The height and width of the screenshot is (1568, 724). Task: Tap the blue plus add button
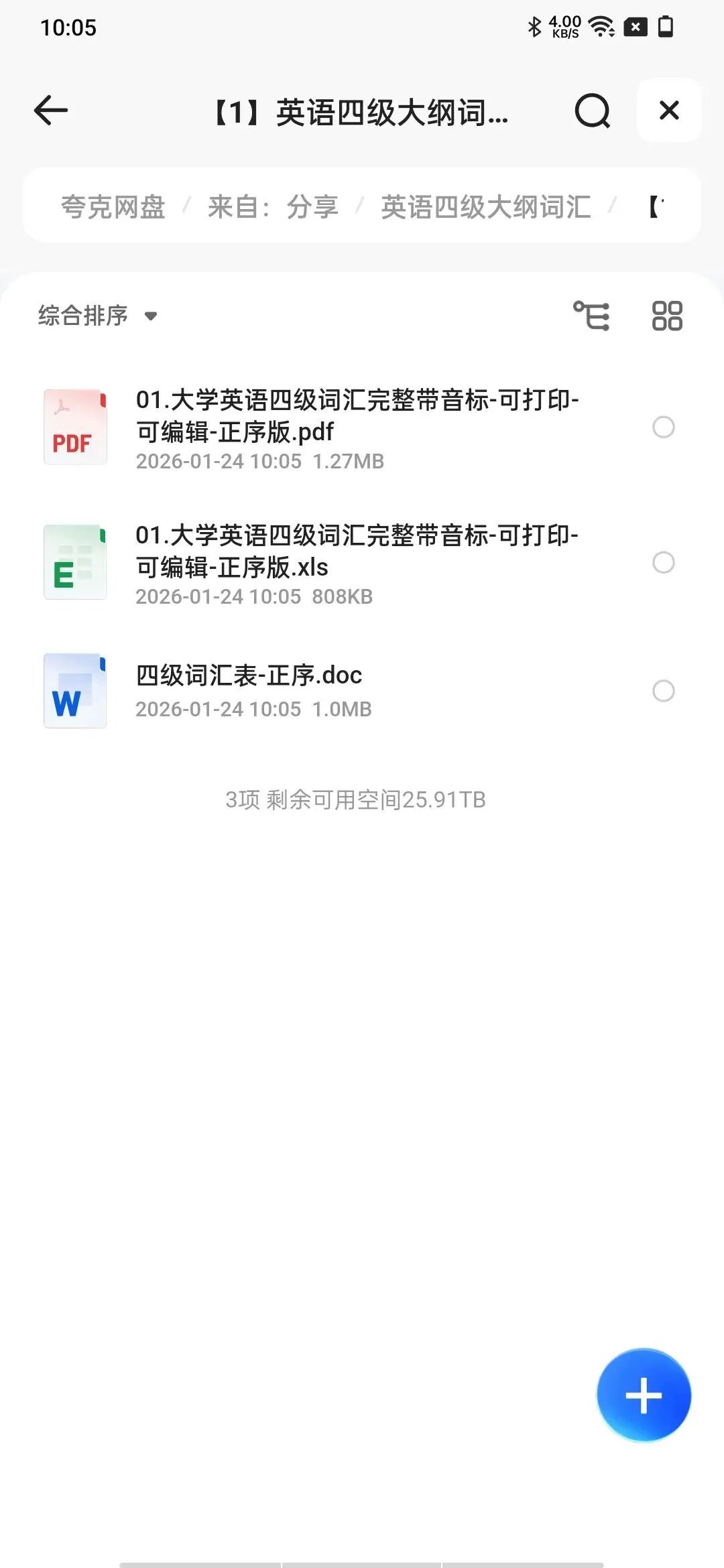coord(644,1395)
